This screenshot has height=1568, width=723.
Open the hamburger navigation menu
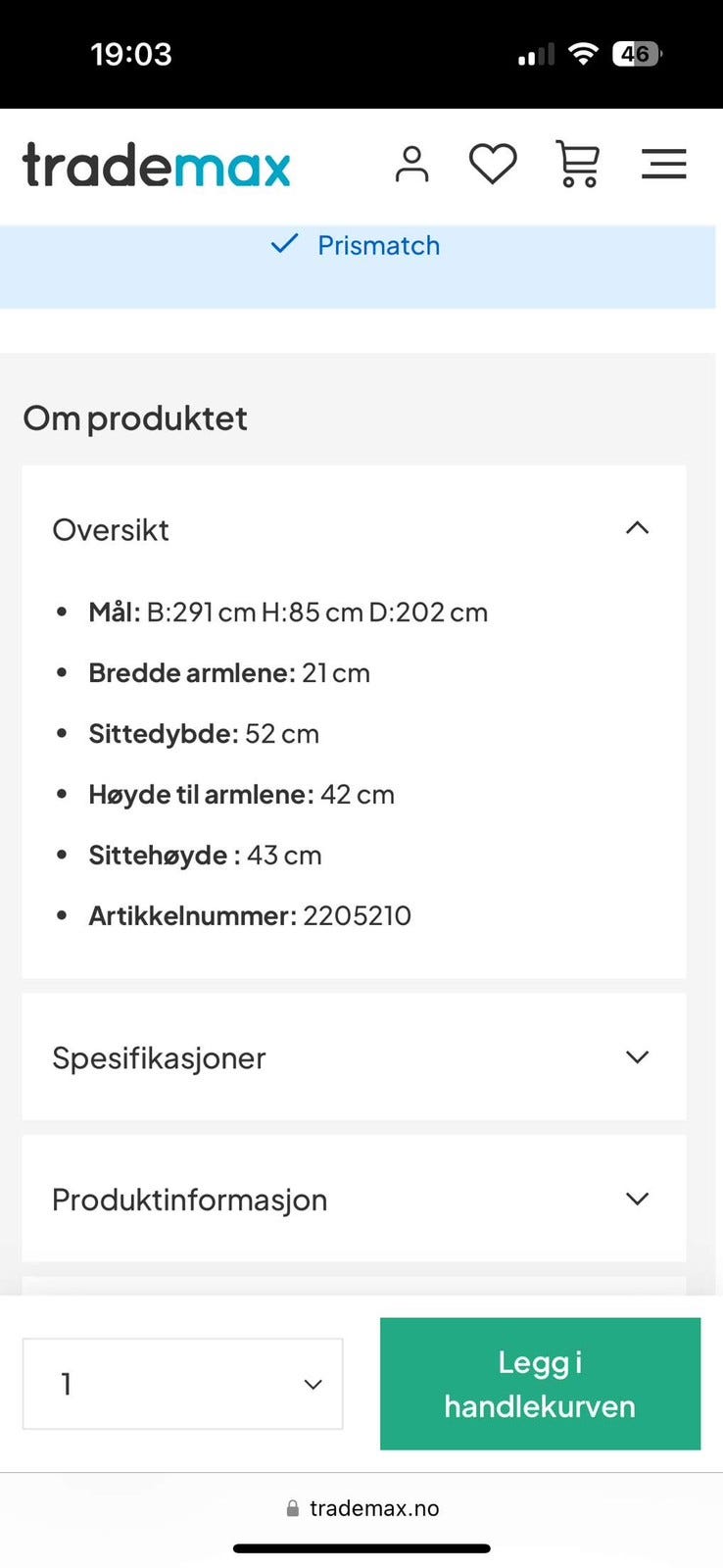pos(663,165)
